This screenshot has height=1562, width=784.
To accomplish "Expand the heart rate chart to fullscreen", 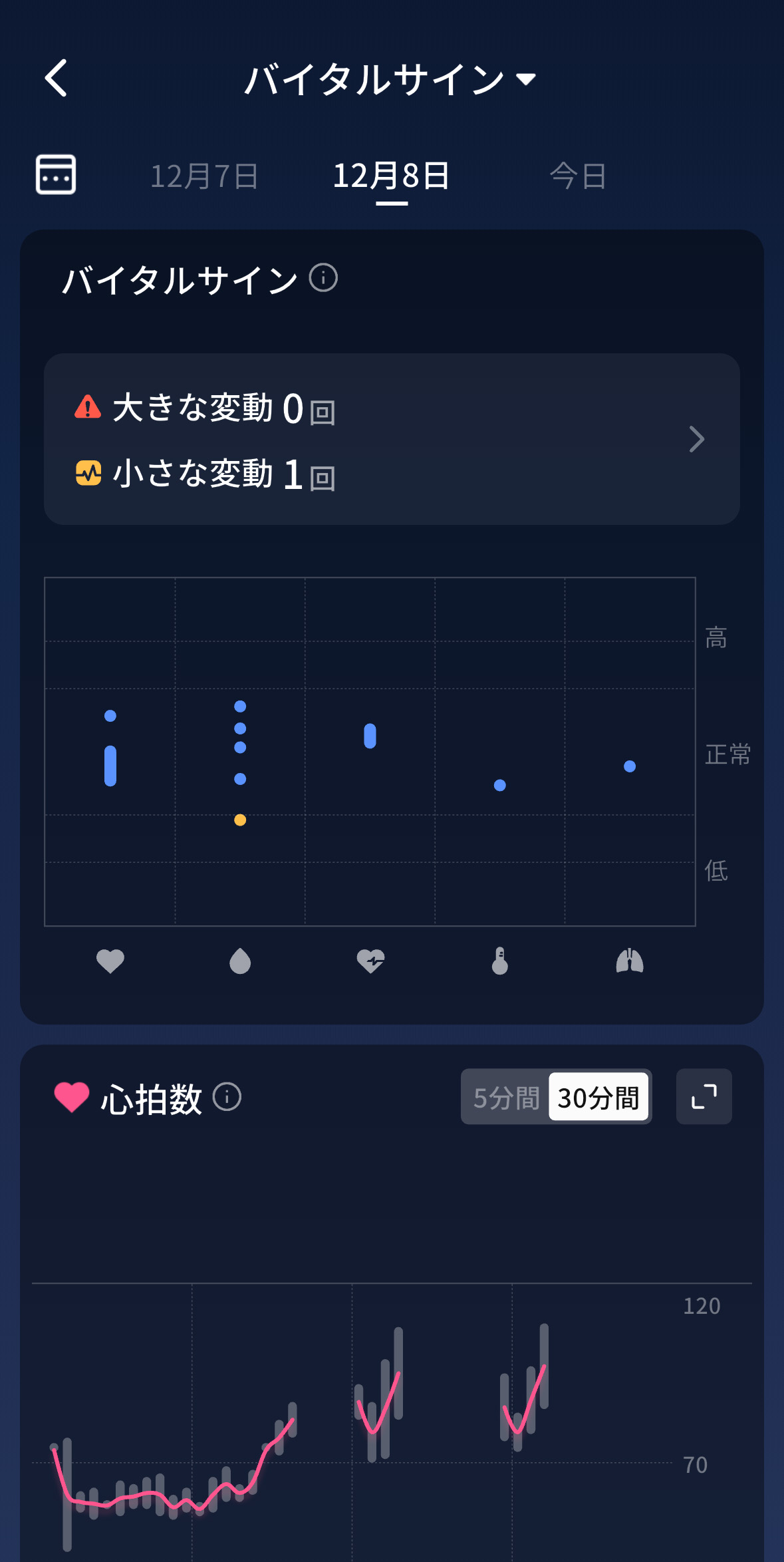I will 704,1096.
